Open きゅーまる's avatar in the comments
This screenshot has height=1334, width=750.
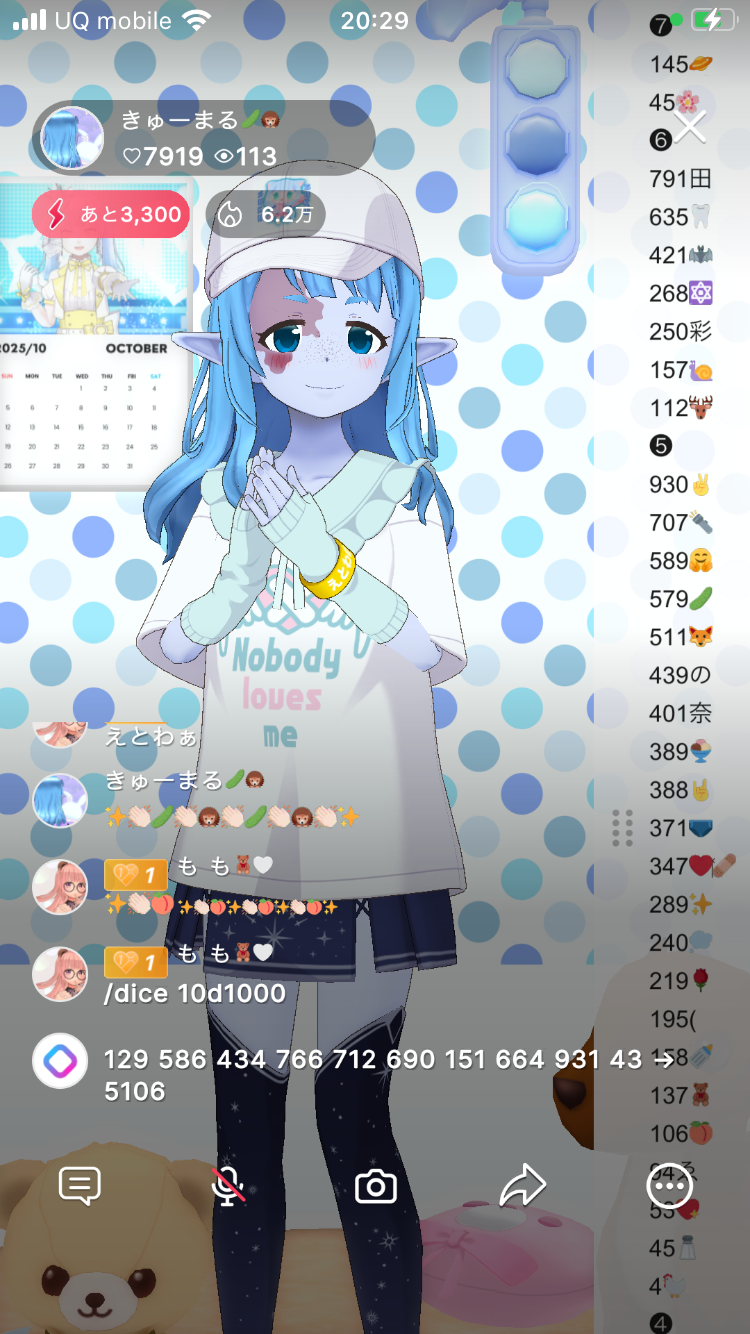click(x=60, y=800)
